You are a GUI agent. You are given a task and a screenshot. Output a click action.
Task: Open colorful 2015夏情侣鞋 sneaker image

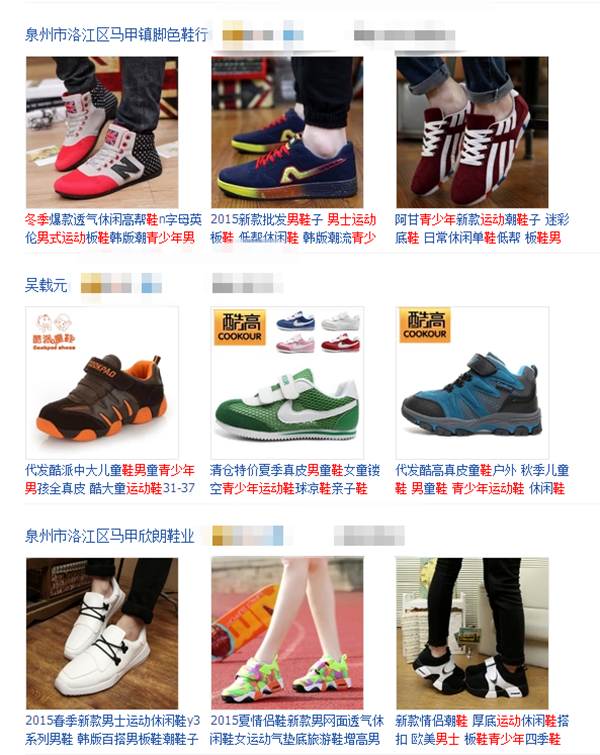287,632
